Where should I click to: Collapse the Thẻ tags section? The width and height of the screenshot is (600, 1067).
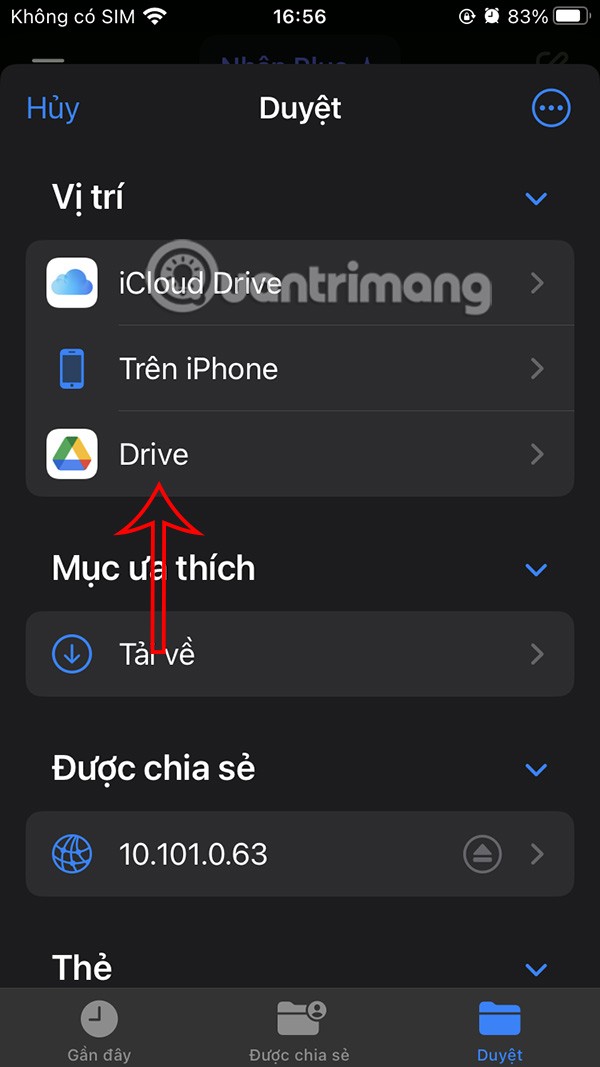pyautogui.click(x=536, y=968)
